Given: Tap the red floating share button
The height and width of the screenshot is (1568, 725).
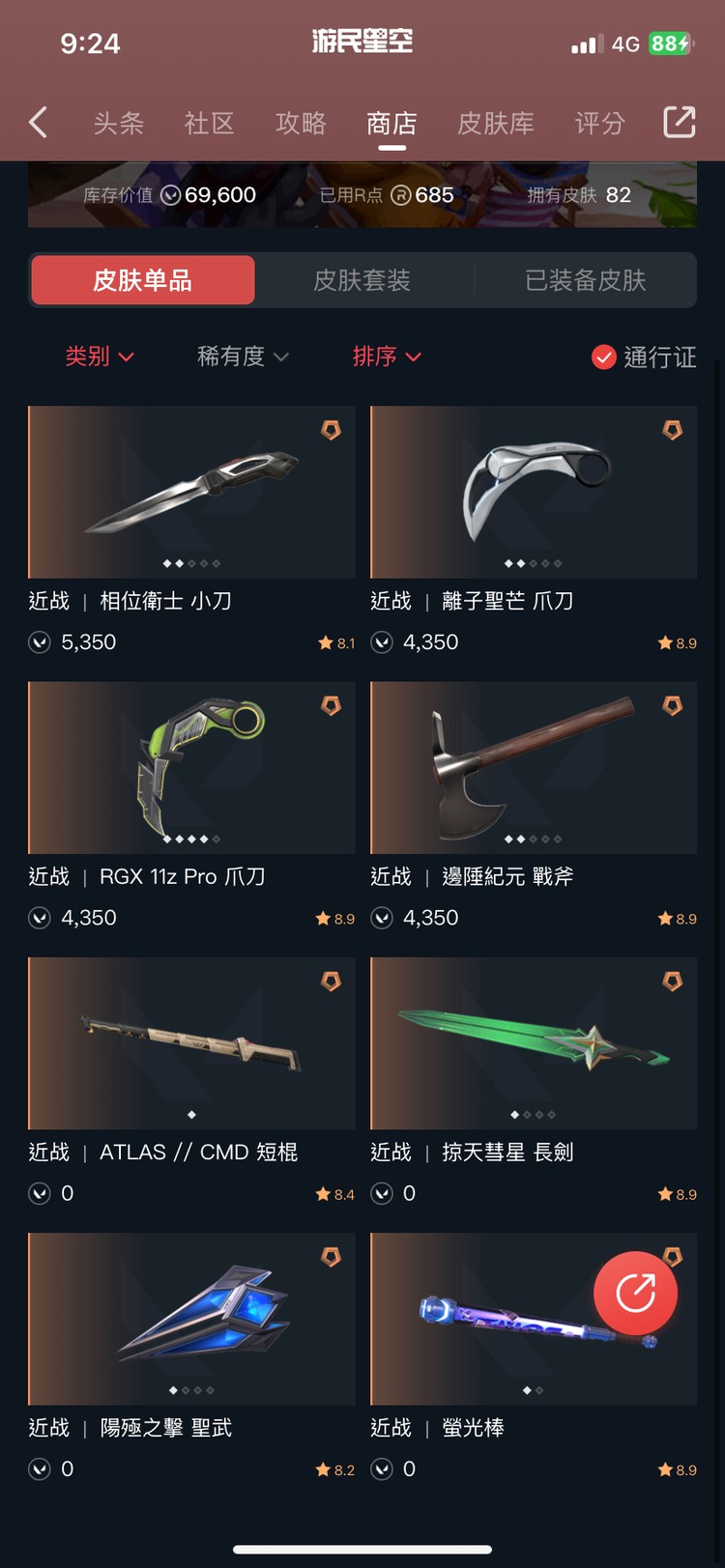Looking at the screenshot, I should click(x=635, y=1294).
